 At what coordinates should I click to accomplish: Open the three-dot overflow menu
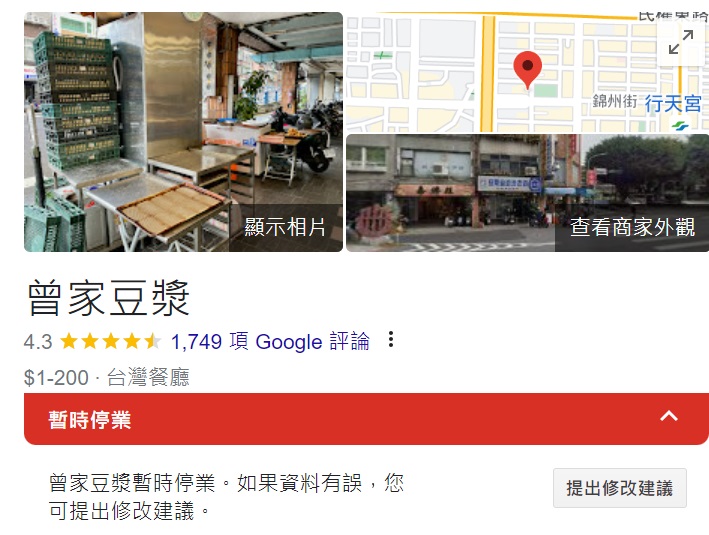(x=391, y=341)
